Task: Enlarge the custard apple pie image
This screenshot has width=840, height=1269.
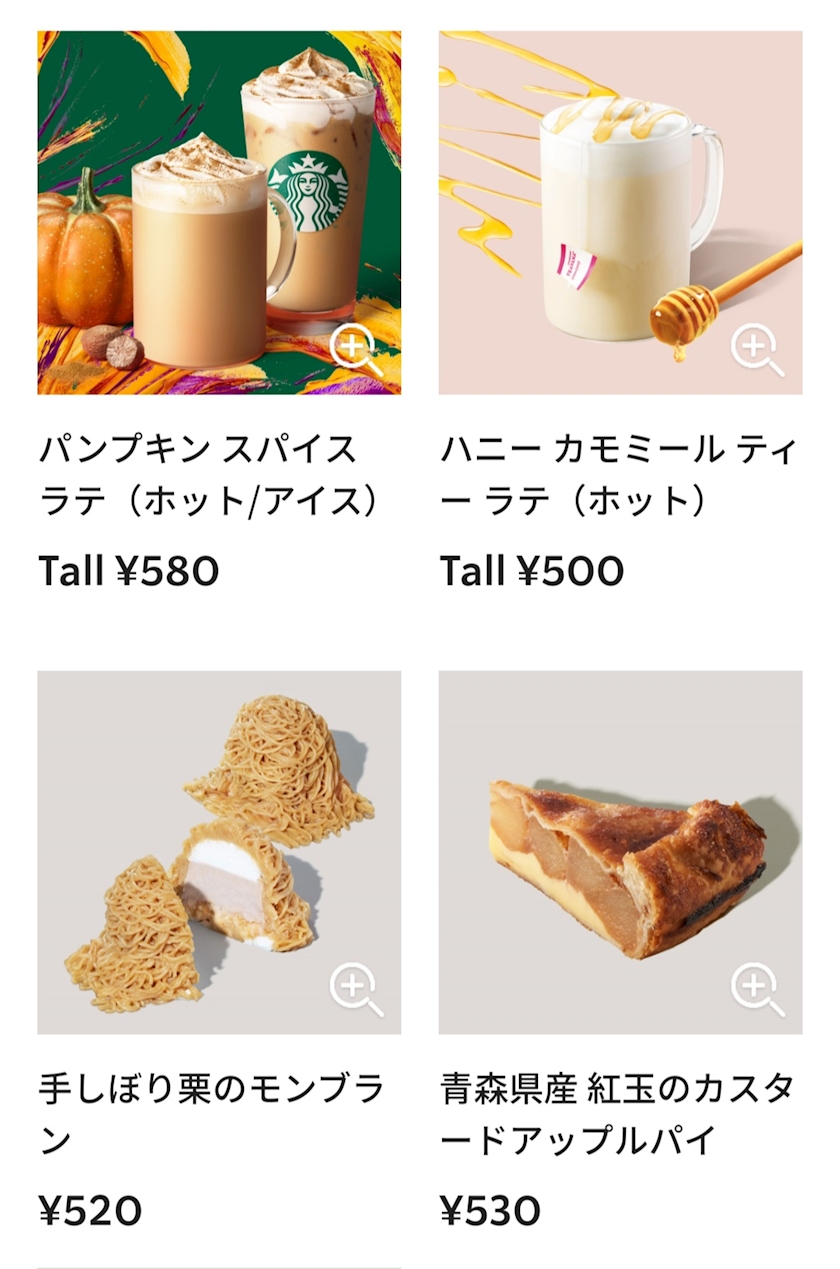Action: [x=758, y=990]
